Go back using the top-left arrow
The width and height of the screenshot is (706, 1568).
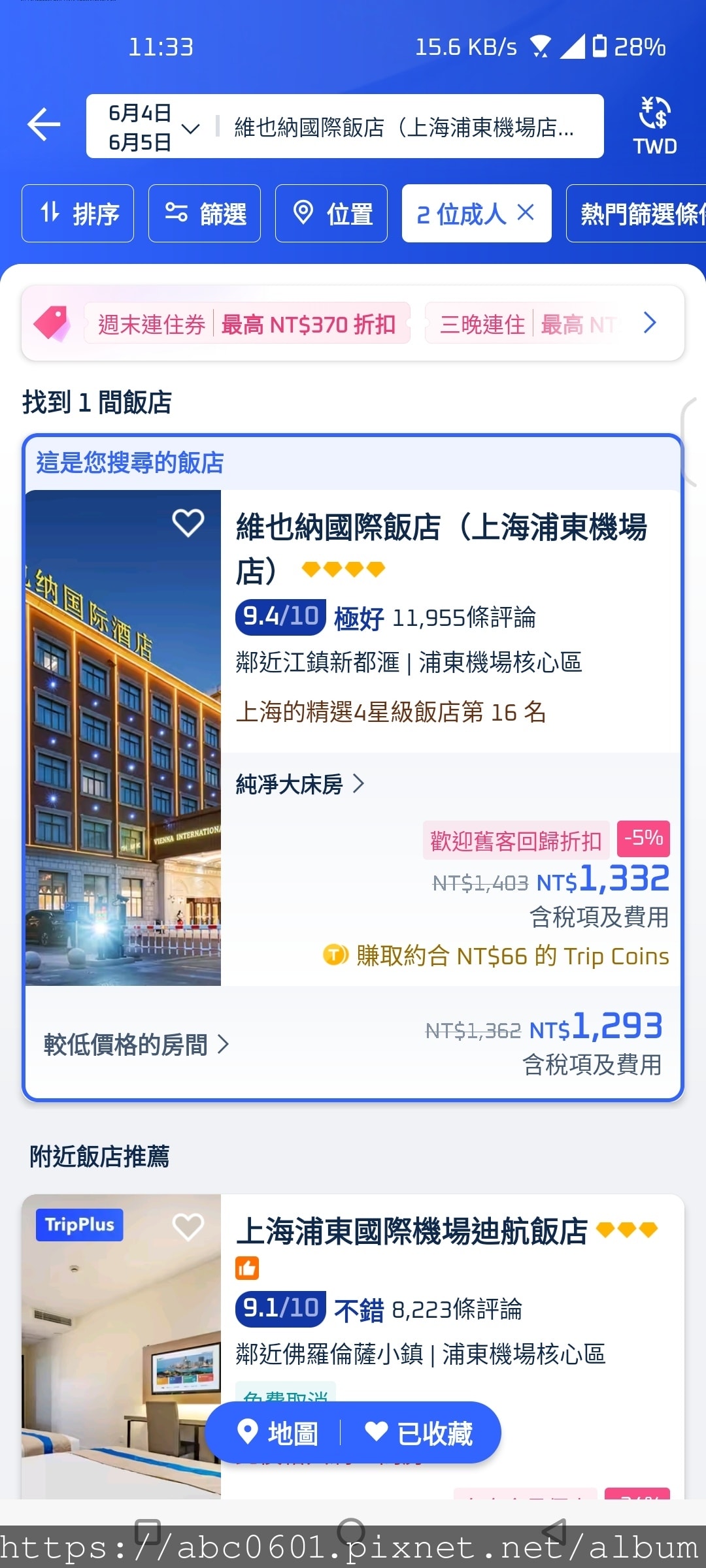pos(44,125)
